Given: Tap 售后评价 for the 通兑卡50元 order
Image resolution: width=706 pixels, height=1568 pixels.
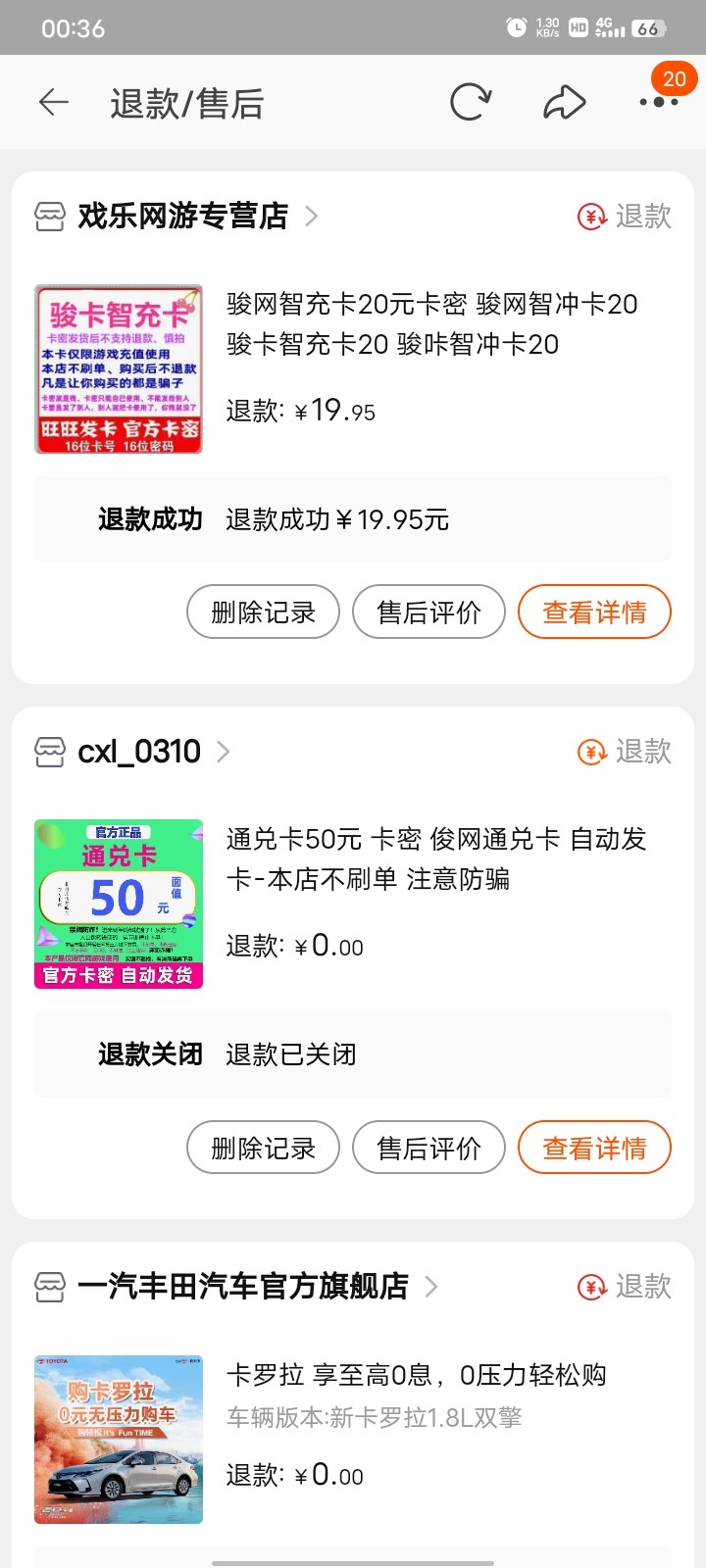Looking at the screenshot, I should pyautogui.click(x=429, y=1148).
